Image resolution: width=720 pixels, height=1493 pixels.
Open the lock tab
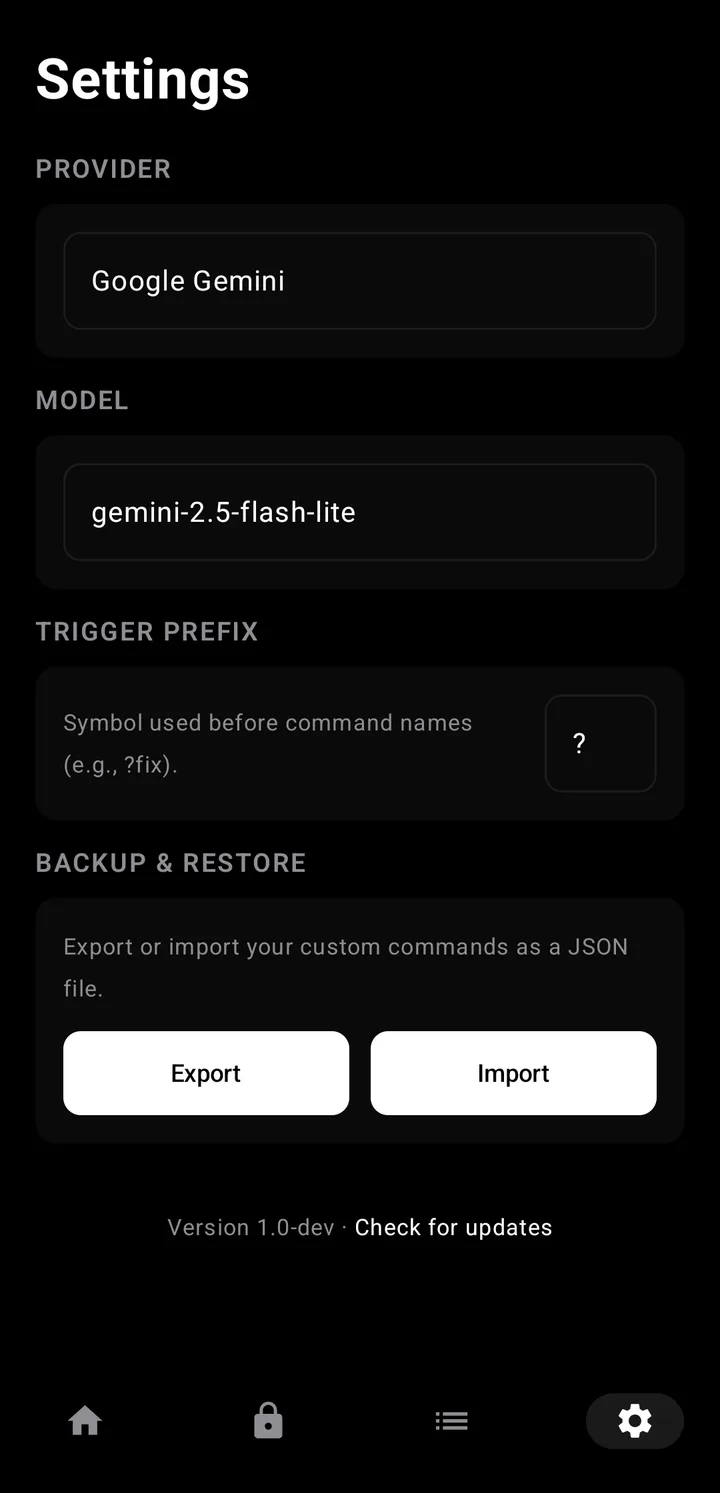tap(268, 1421)
